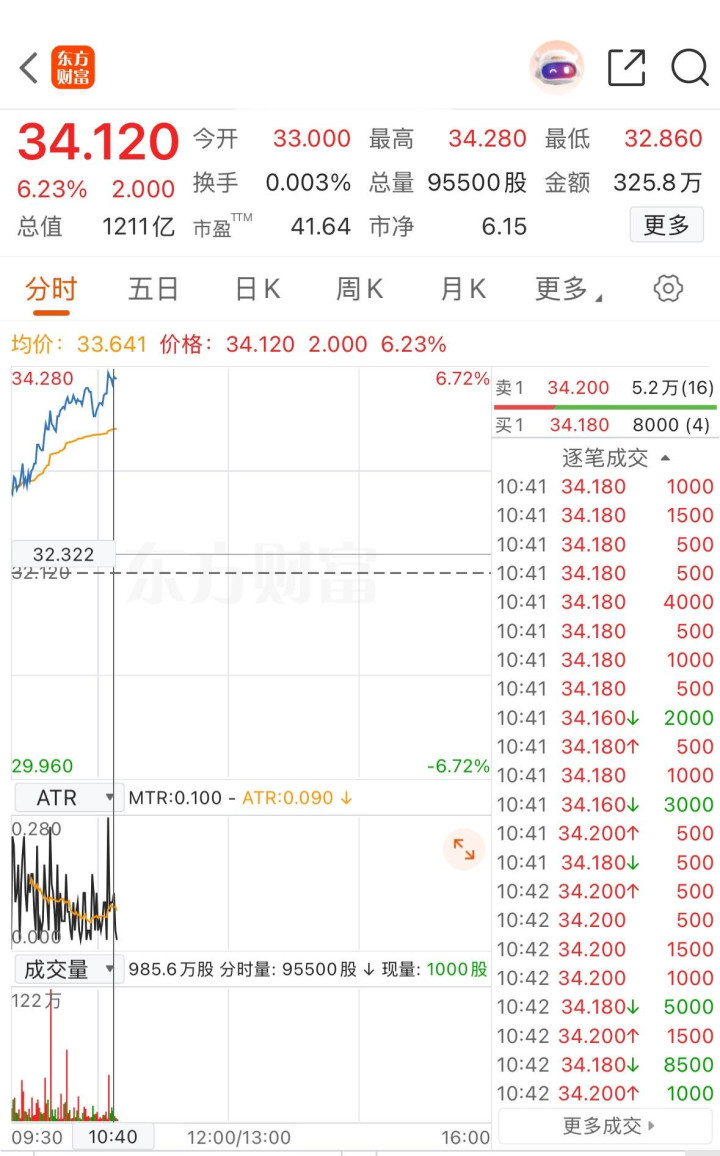Select the 日K chart tab
The height and width of the screenshot is (1156, 720).
[257, 290]
